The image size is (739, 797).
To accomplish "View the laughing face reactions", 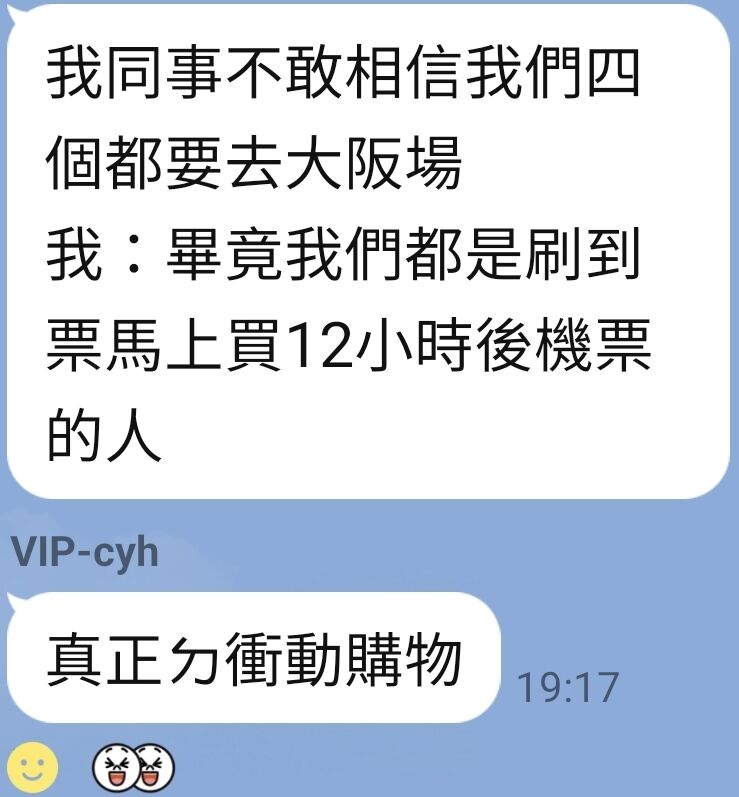I will click(133, 768).
